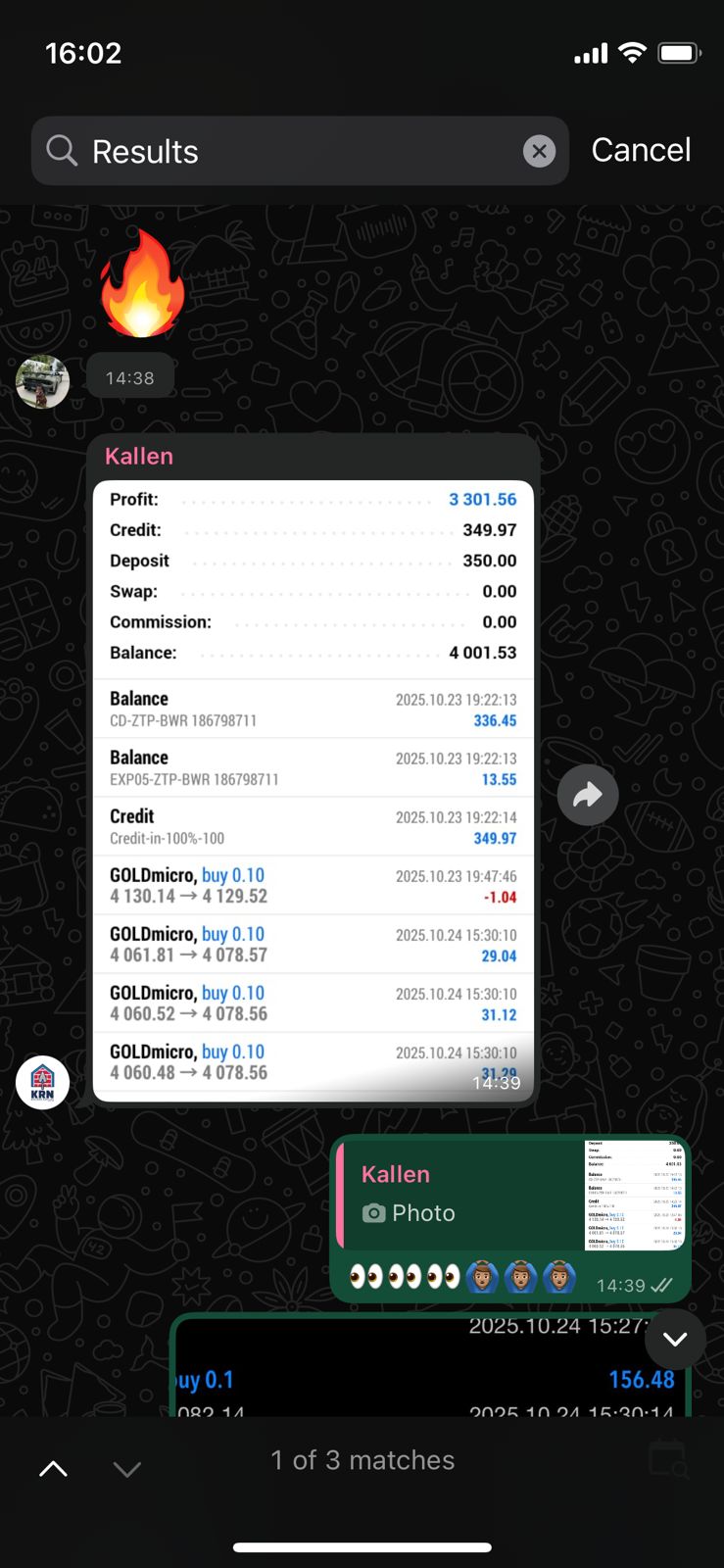Go to previous search match
The height and width of the screenshot is (1568, 724).
(54, 1467)
